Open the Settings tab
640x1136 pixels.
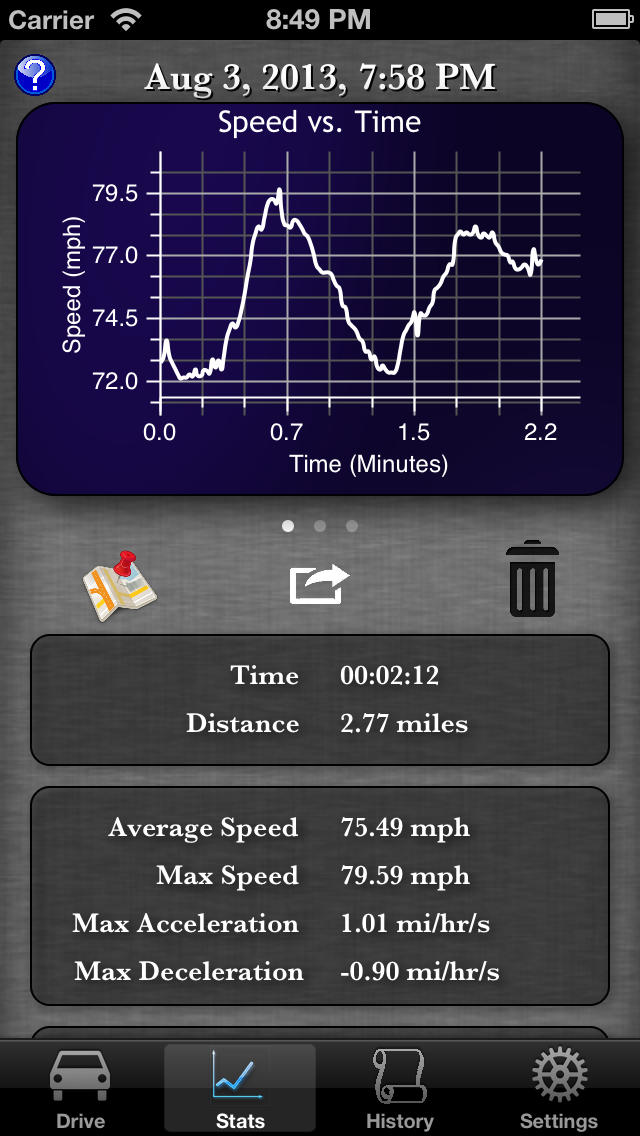pos(559,1090)
